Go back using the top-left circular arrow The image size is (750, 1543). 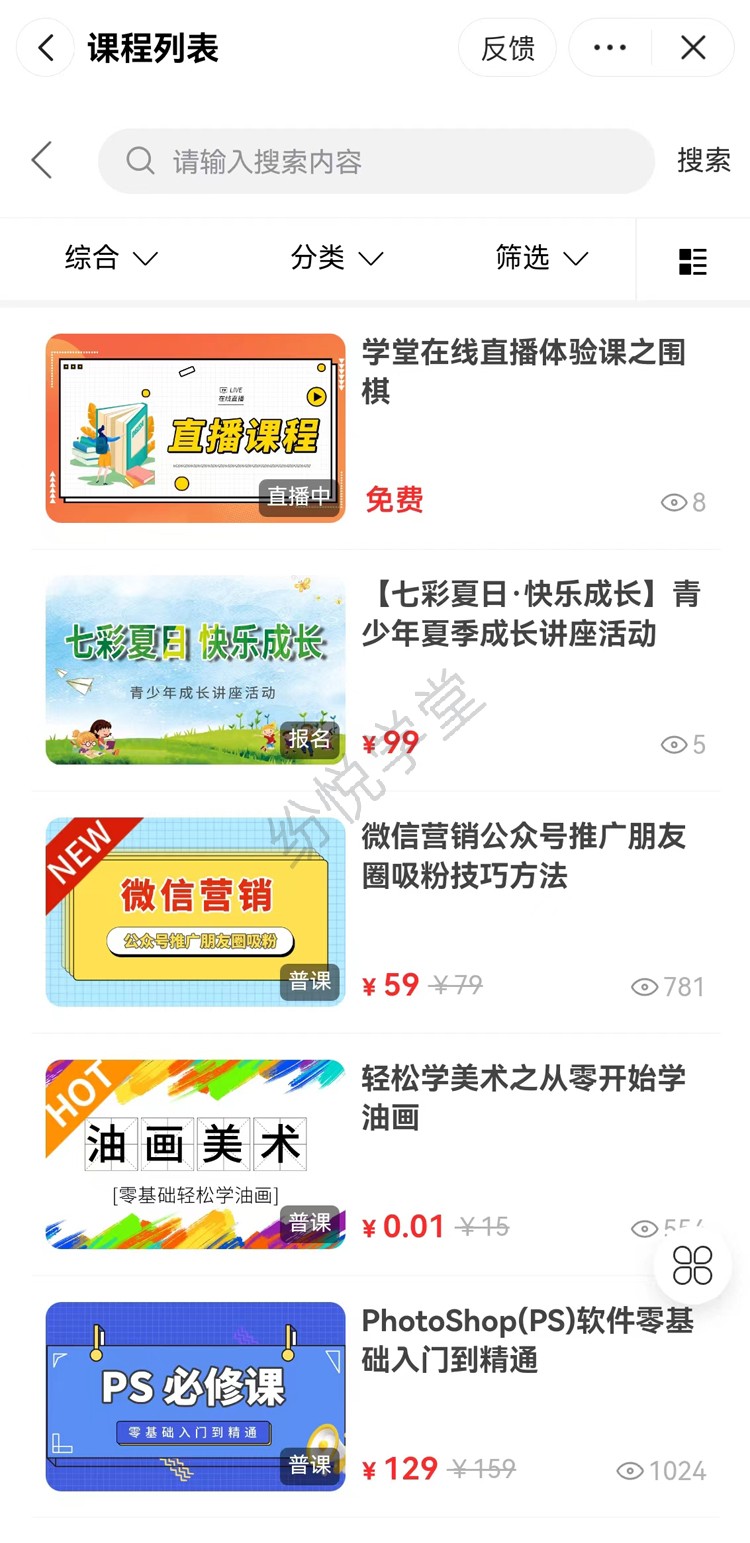tap(46, 48)
